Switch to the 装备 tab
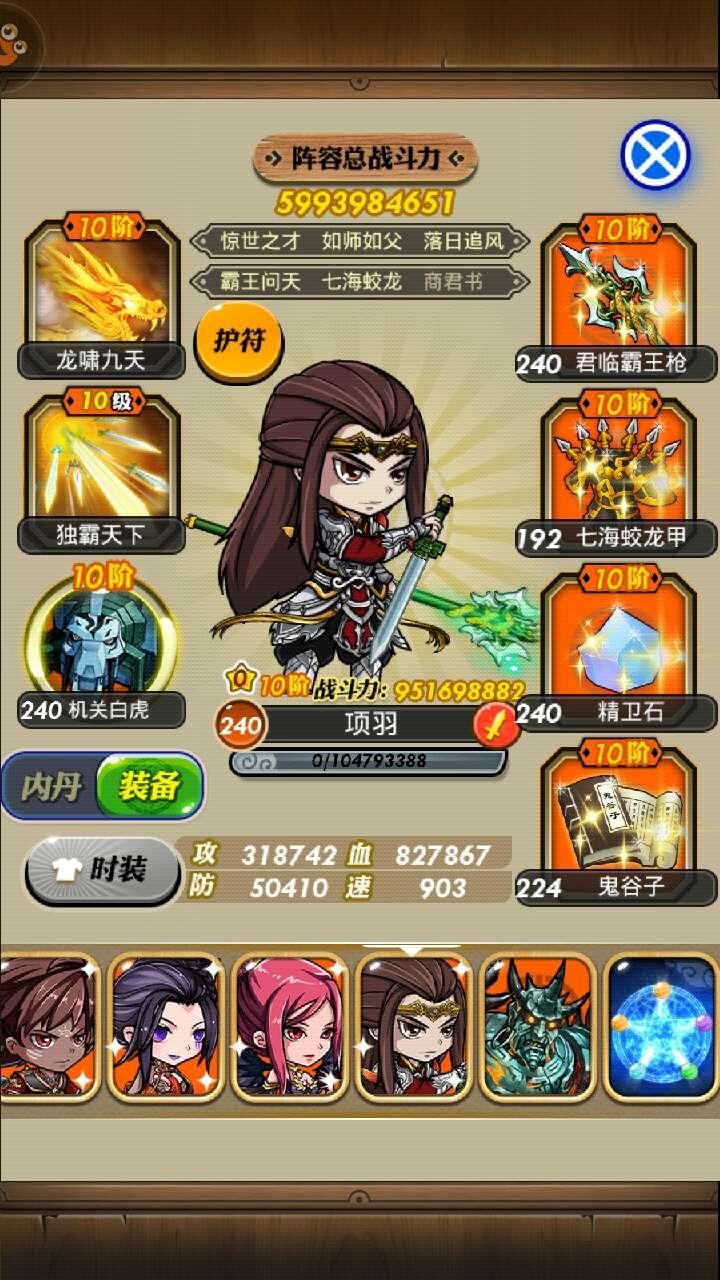This screenshot has height=1280, width=720. pos(150,786)
